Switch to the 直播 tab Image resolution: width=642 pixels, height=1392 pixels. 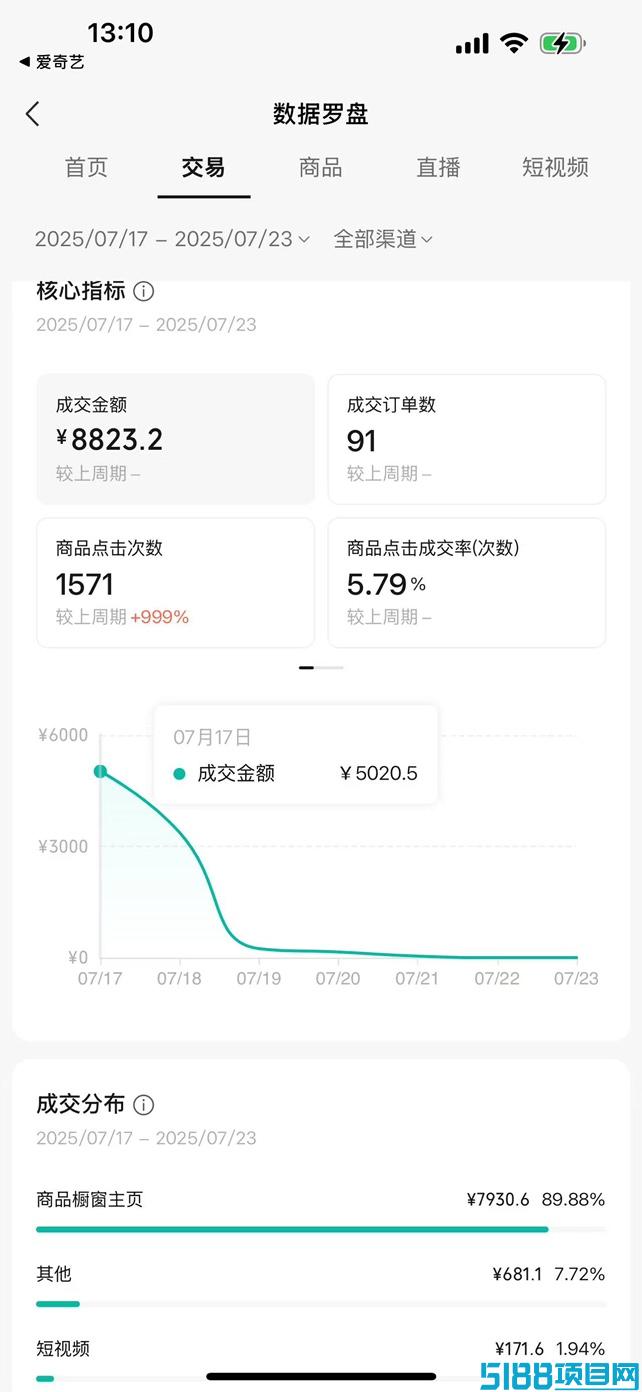(x=438, y=167)
